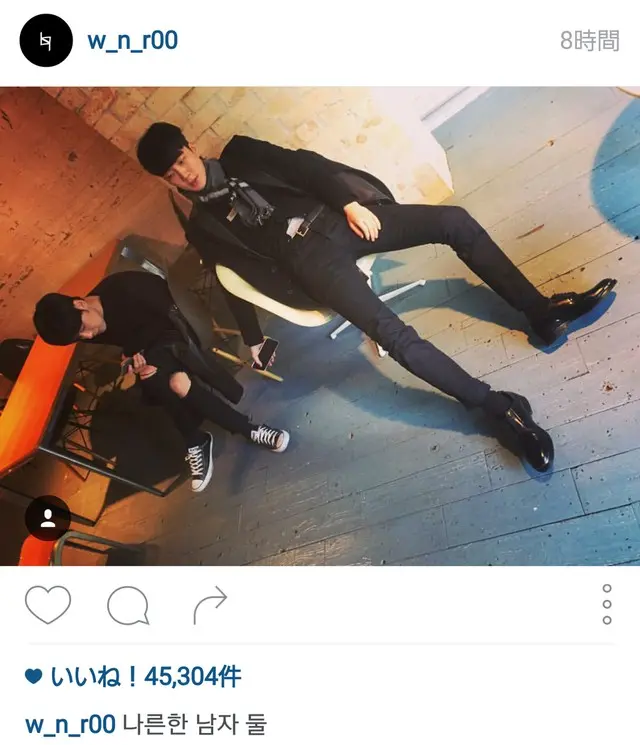Open the three-dot overflow menu

(x=607, y=605)
